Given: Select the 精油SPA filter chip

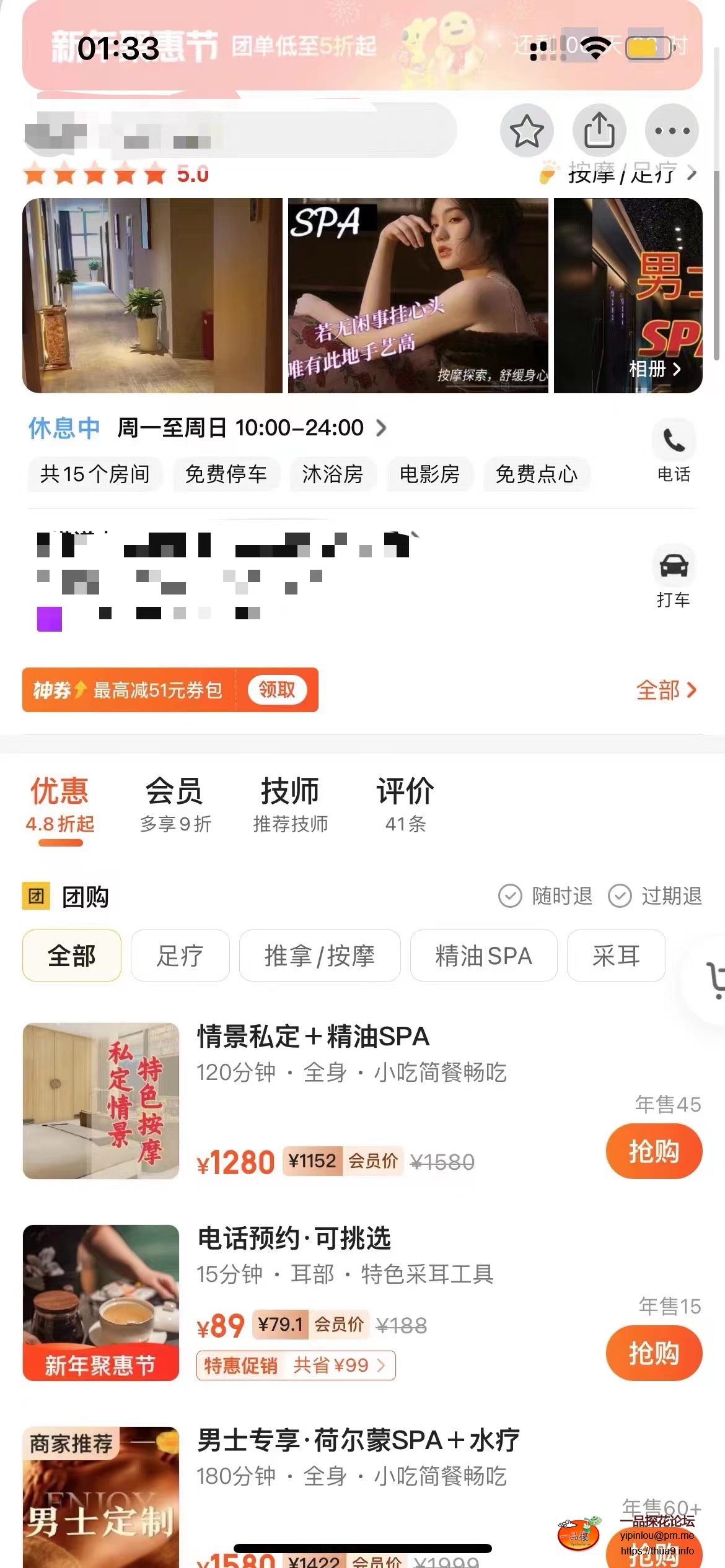Looking at the screenshot, I should [x=483, y=956].
